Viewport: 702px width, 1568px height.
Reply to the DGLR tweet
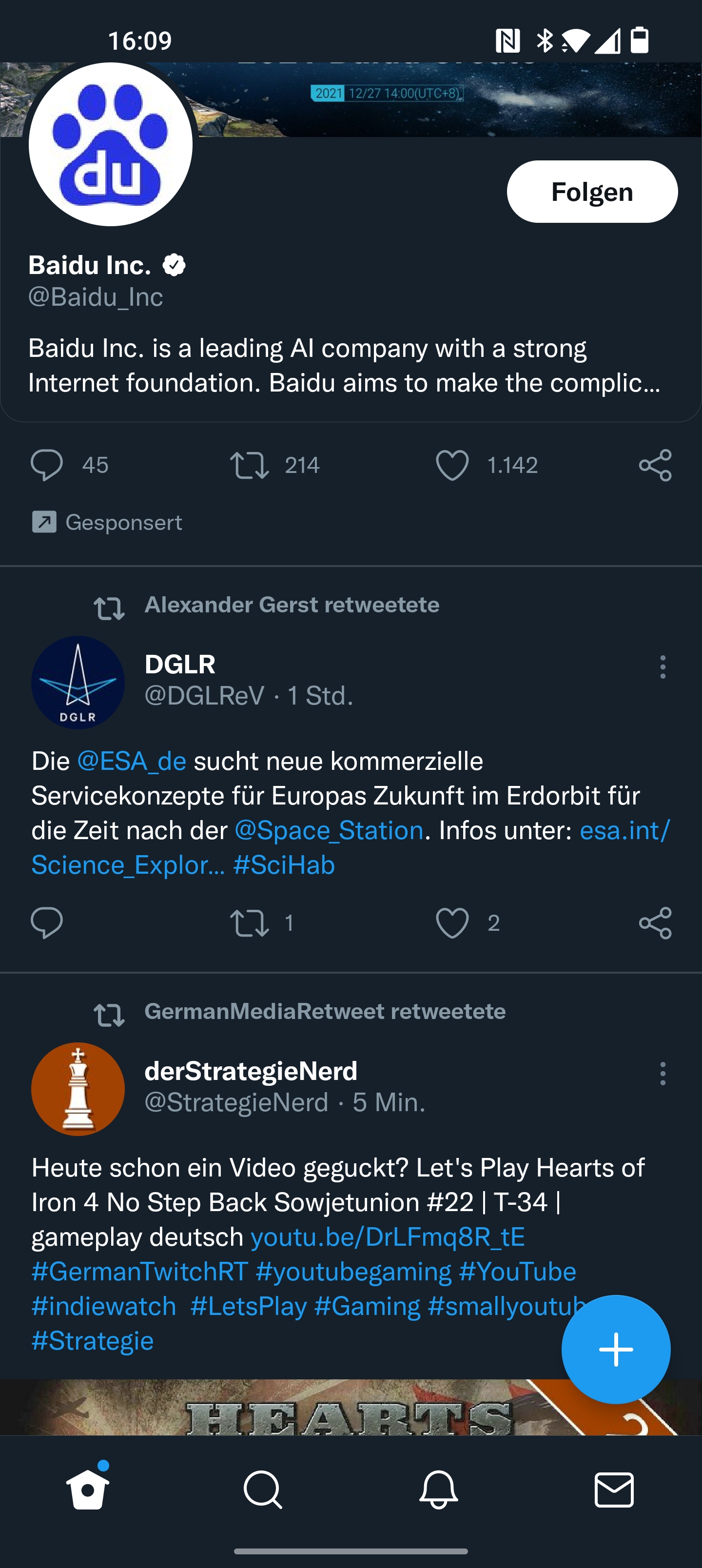click(x=47, y=923)
